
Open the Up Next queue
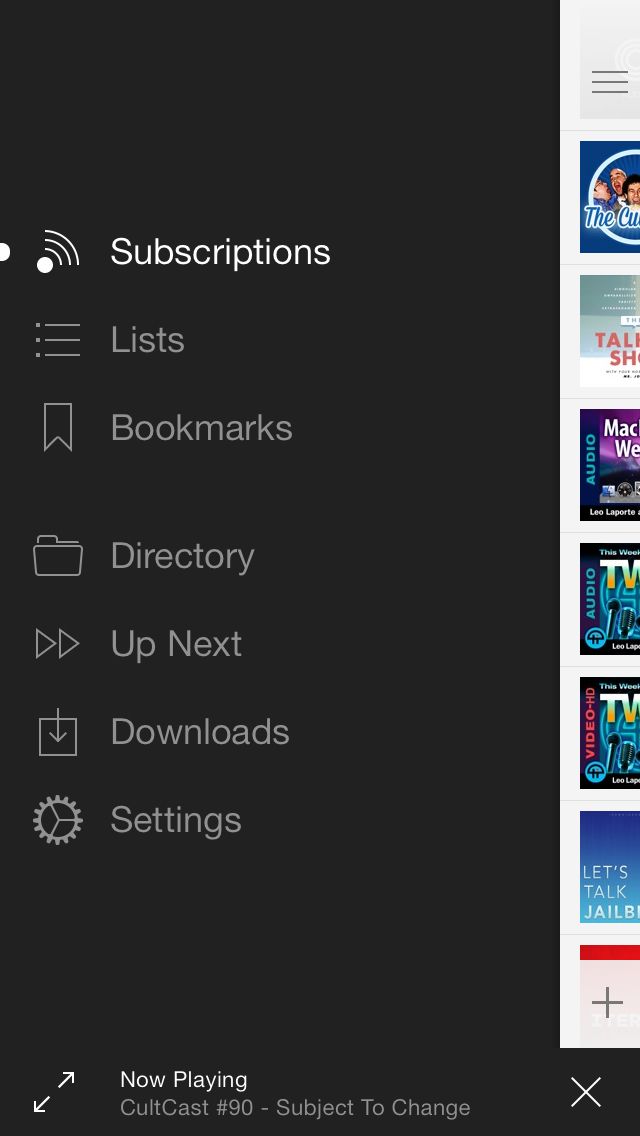tap(176, 644)
